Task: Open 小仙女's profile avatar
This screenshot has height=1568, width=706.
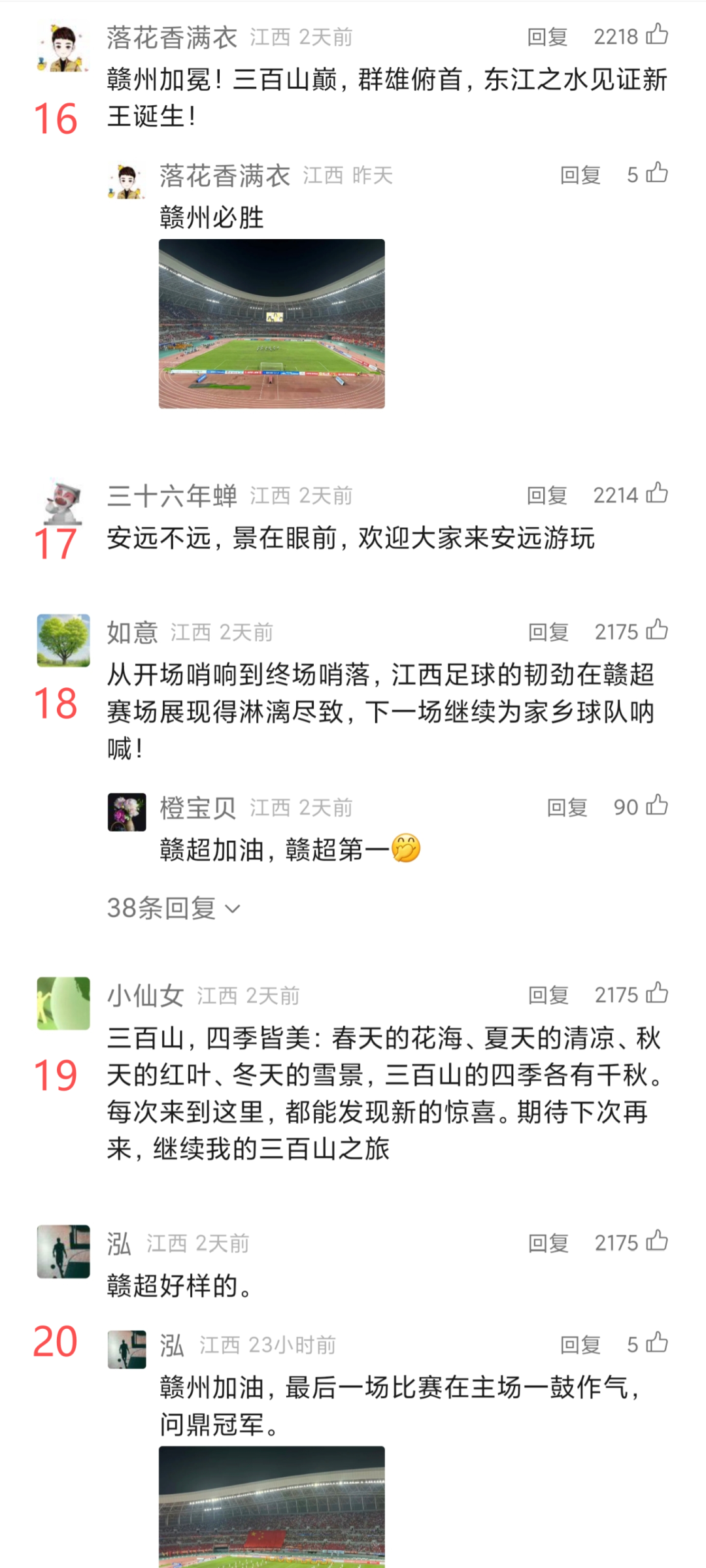Action: coord(63,1003)
